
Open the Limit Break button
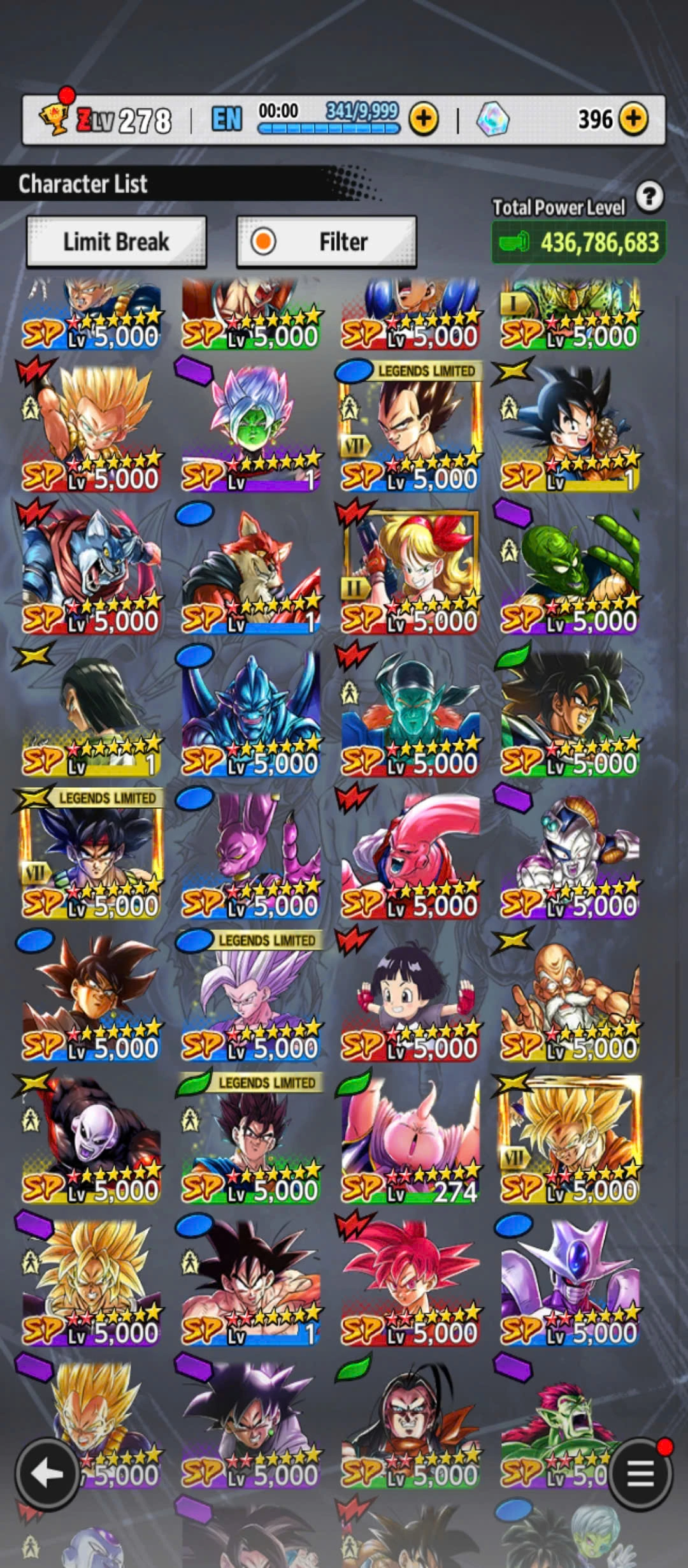pyautogui.click(x=116, y=242)
